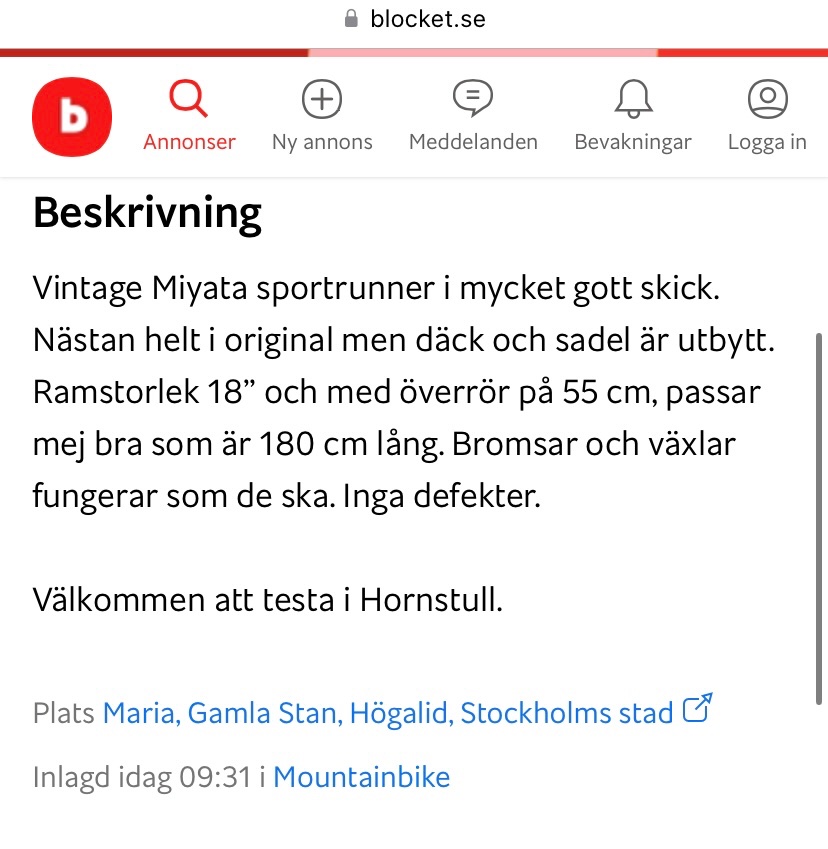Create a new ad via Ny annons
This screenshot has height=849, width=828.
322,117
